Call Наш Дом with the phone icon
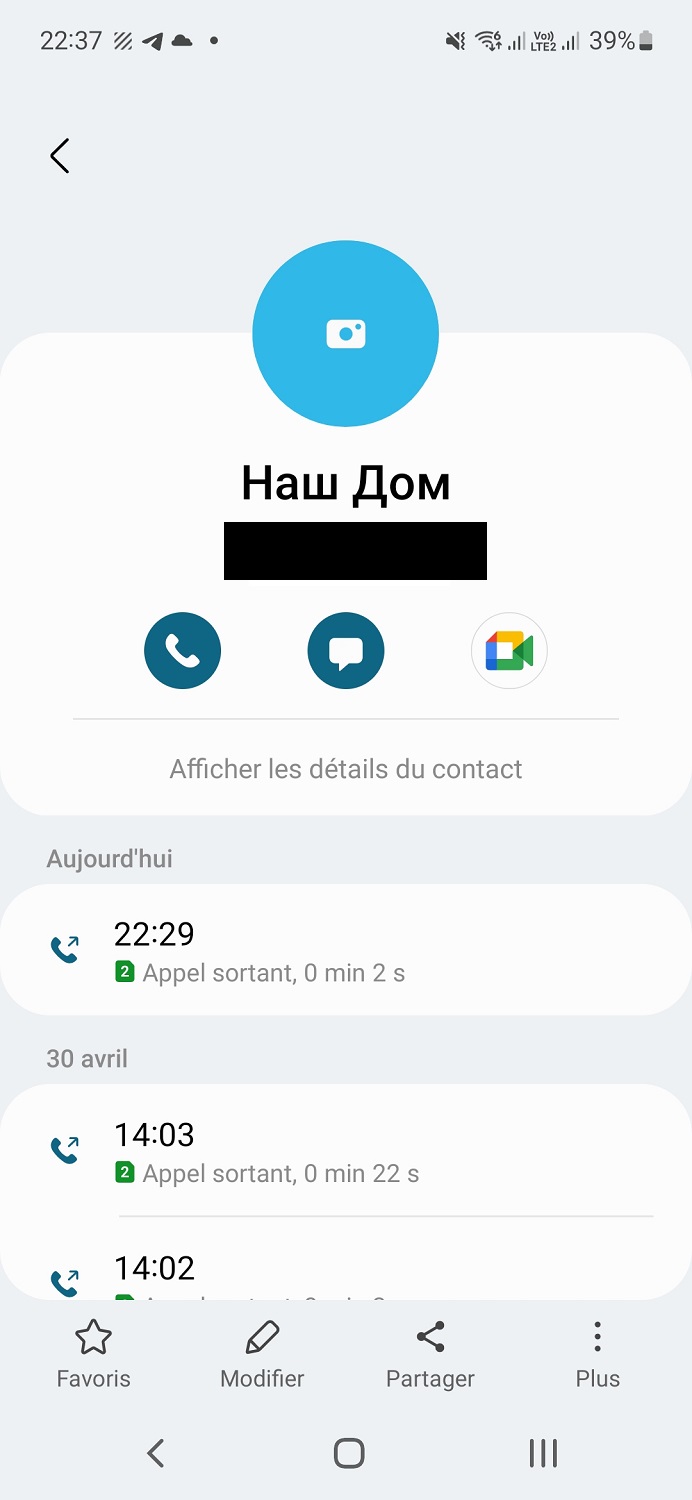692x1500 pixels. click(182, 651)
